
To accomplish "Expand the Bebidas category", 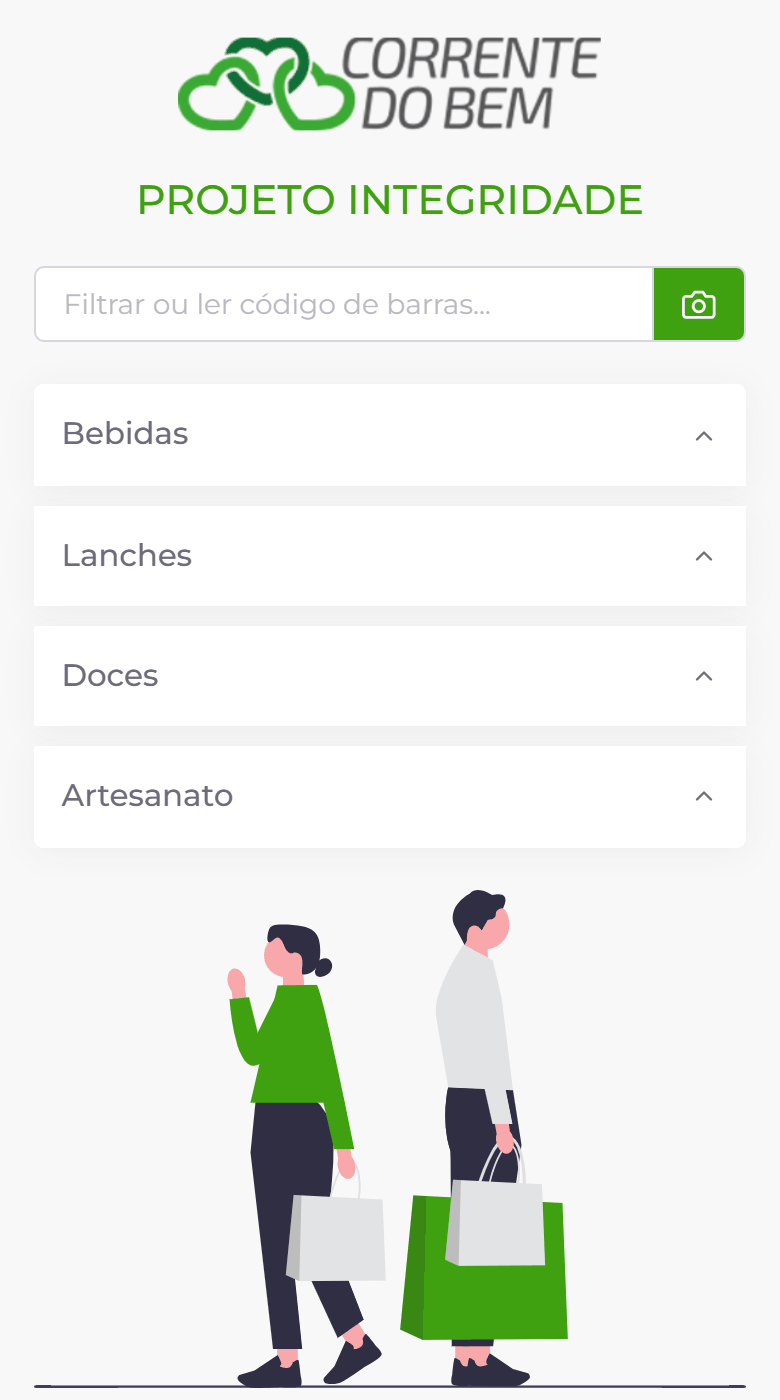I will click(x=390, y=435).
